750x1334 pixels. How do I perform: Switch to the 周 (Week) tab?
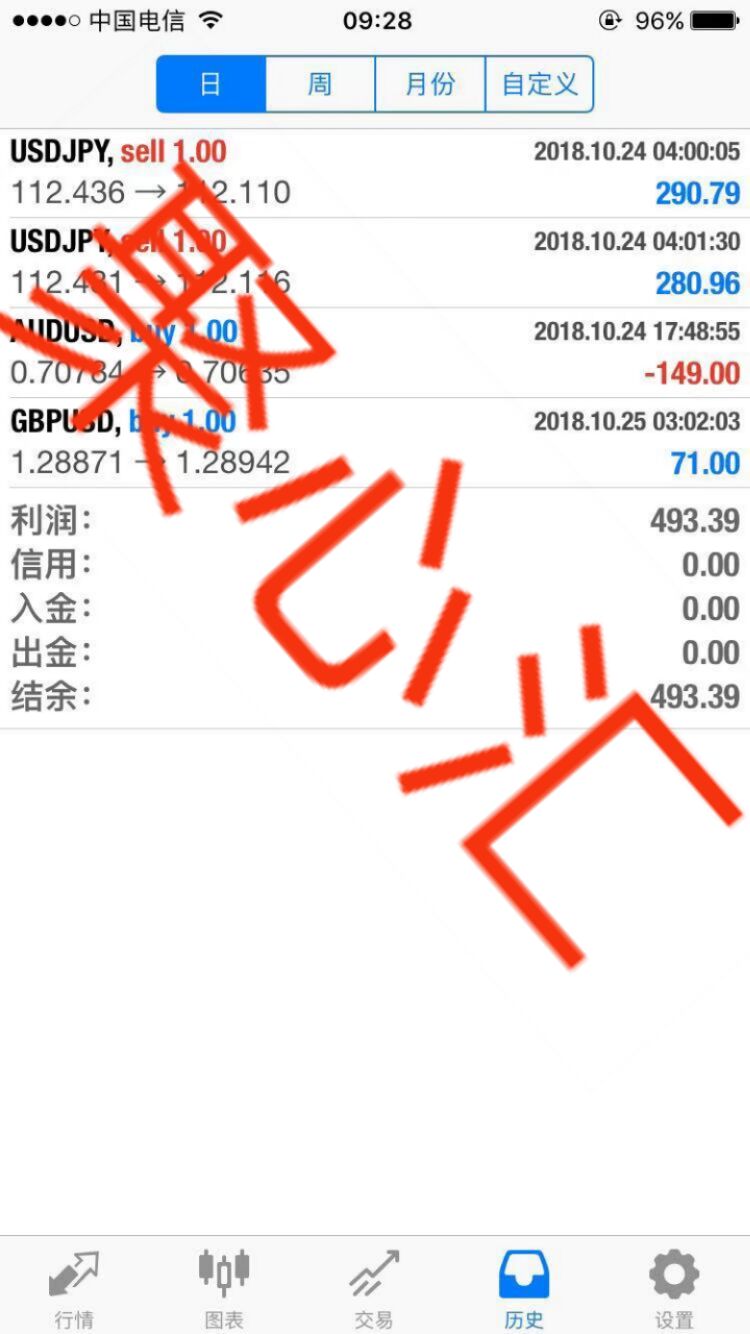[x=319, y=84]
